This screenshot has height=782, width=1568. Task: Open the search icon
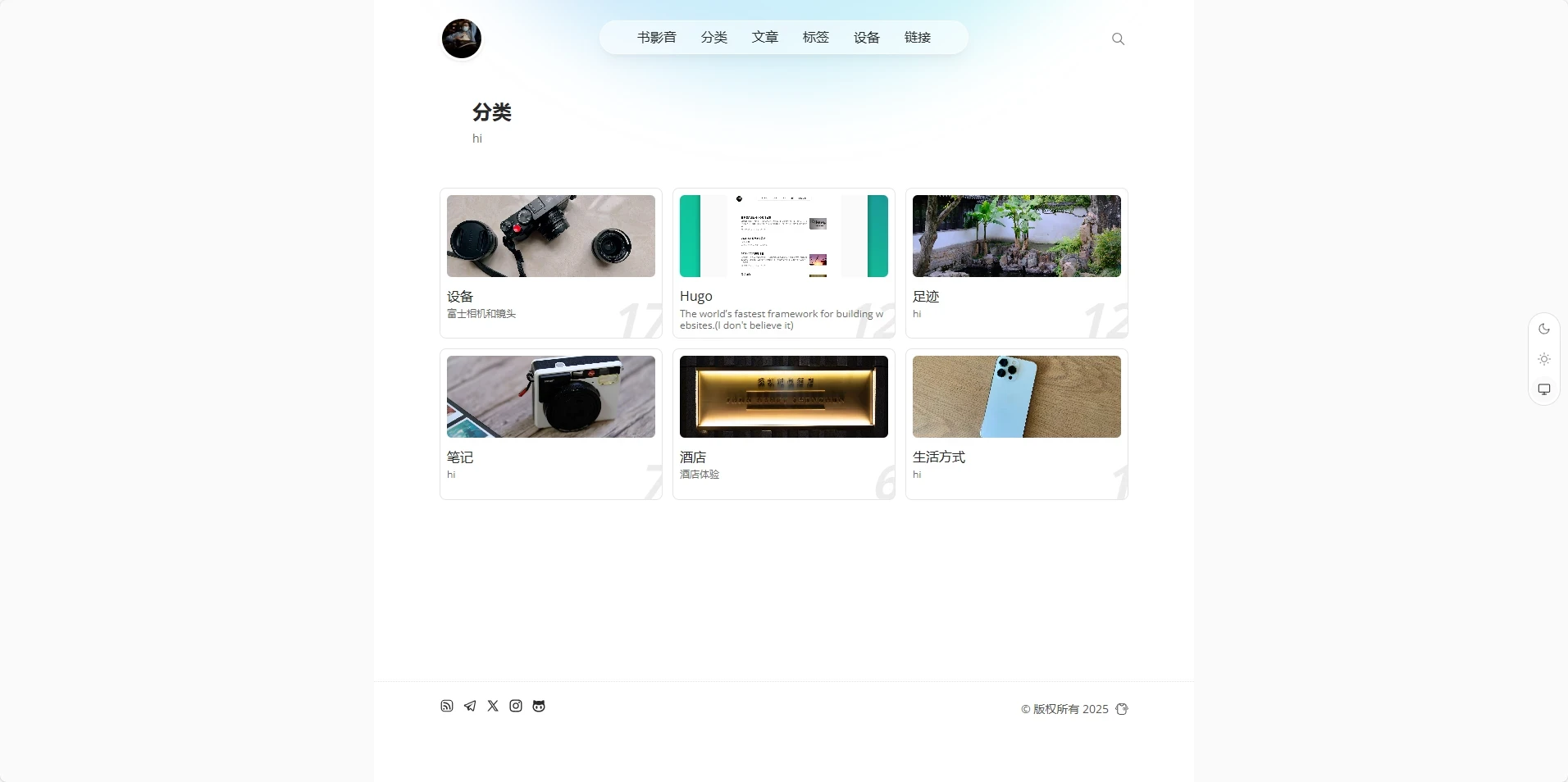[x=1118, y=39]
